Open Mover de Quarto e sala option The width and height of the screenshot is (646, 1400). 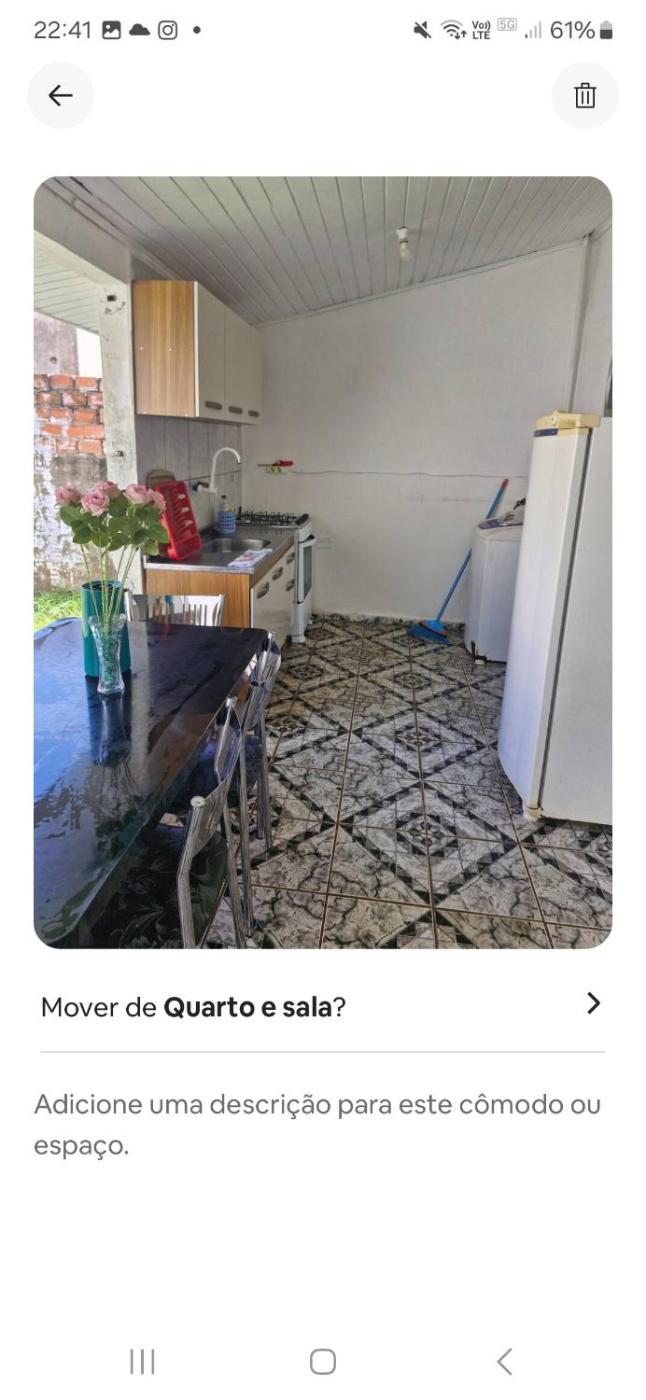pos(322,1006)
